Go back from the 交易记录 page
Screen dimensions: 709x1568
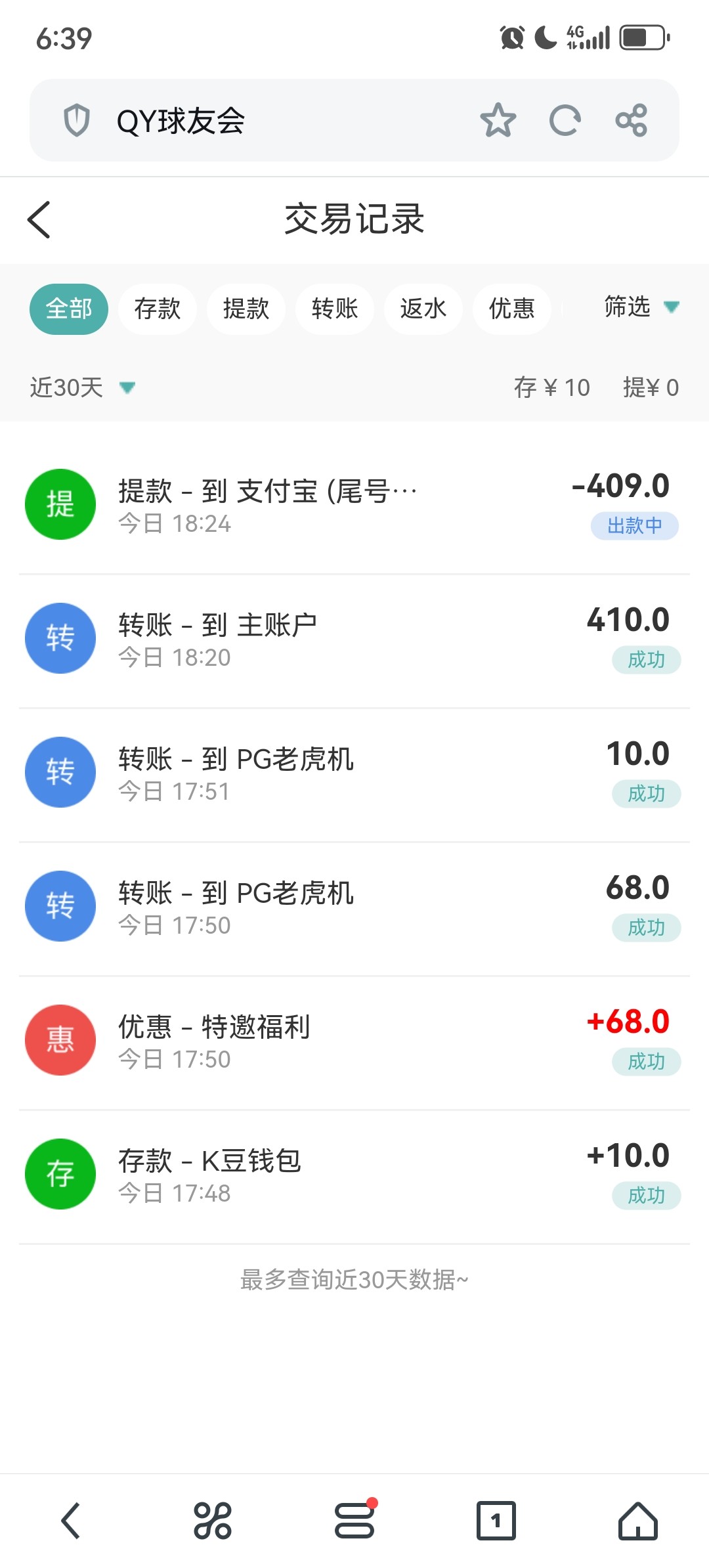39,220
